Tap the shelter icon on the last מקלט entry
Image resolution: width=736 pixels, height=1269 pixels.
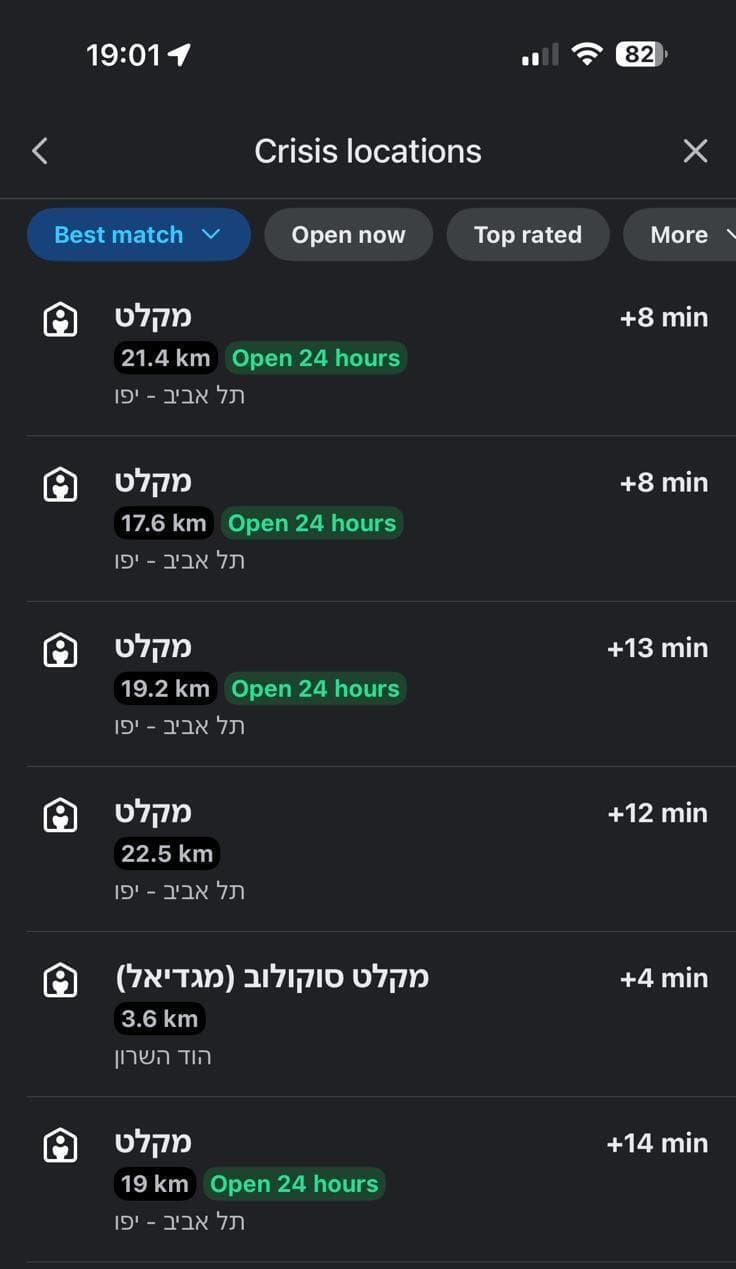click(60, 1144)
